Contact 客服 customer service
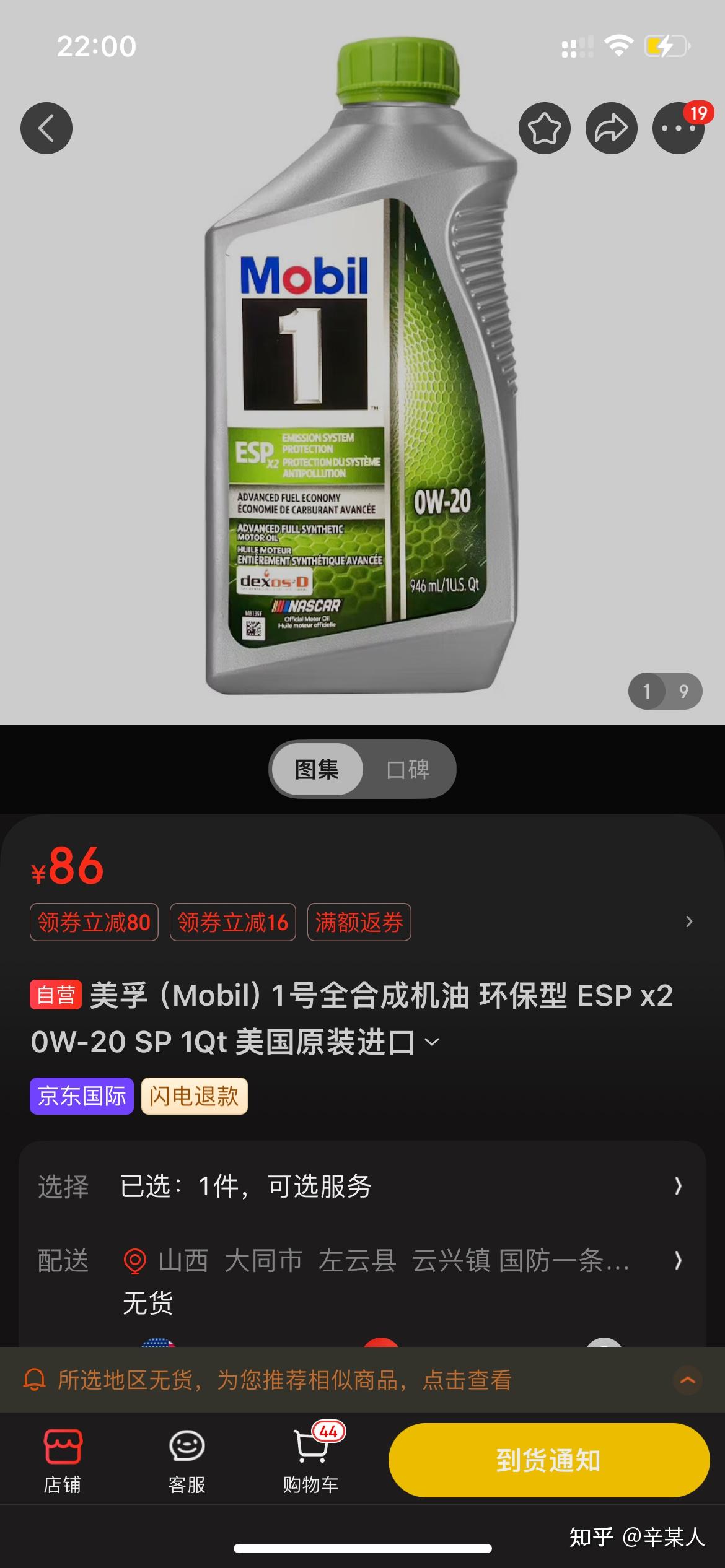725x1568 pixels. (187, 1459)
